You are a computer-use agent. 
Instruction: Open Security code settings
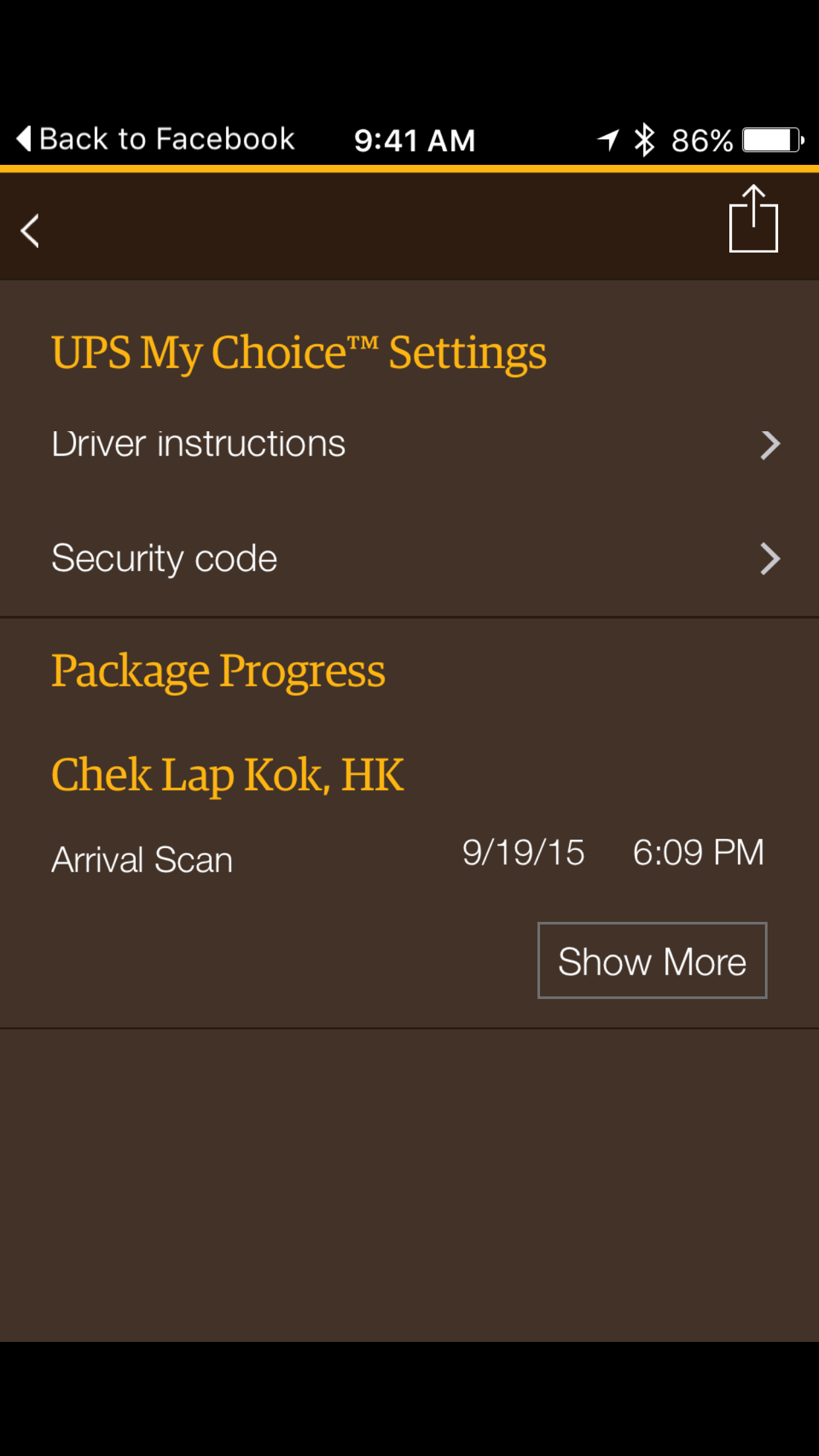pyautogui.click(x=409, y=559)
